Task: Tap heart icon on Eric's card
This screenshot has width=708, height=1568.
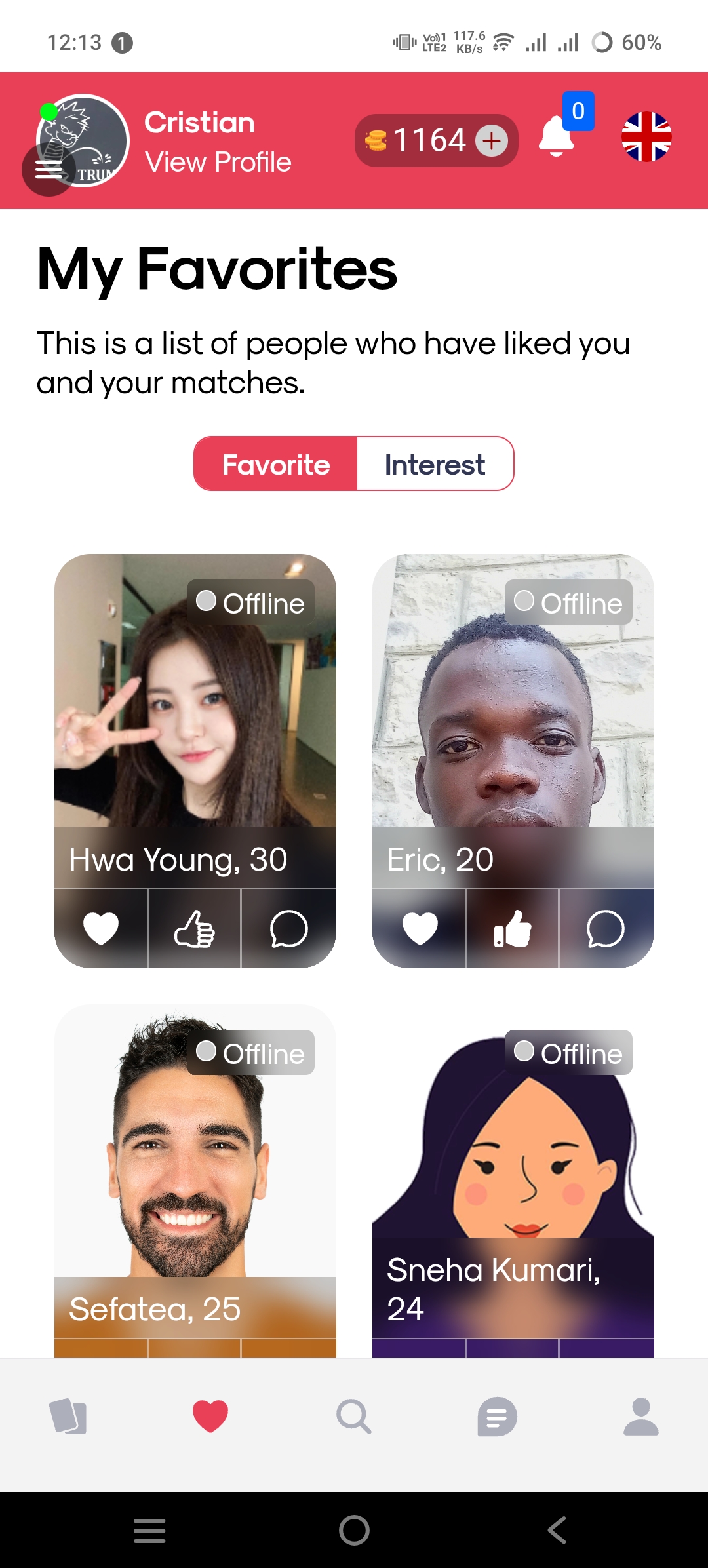Action: coord(420,928)
